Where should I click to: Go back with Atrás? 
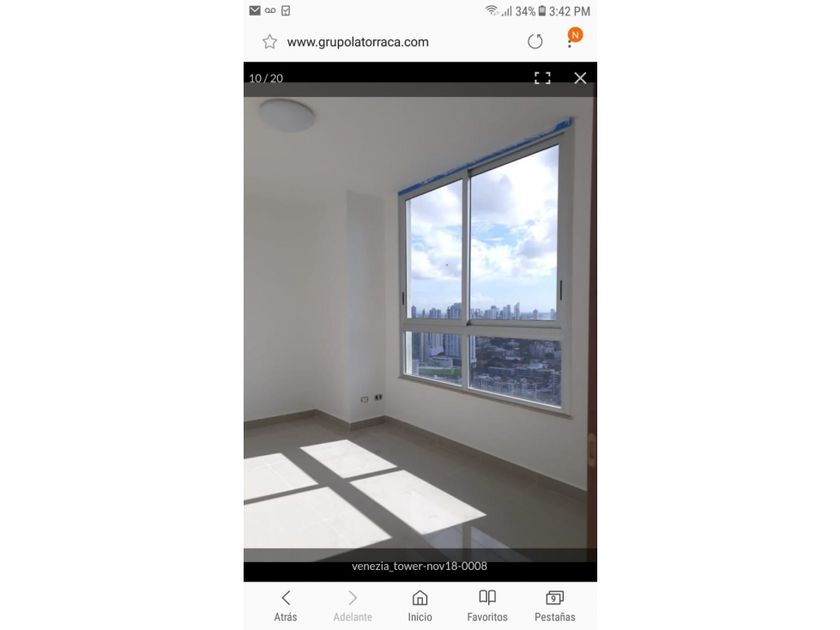tap(286, 606)
